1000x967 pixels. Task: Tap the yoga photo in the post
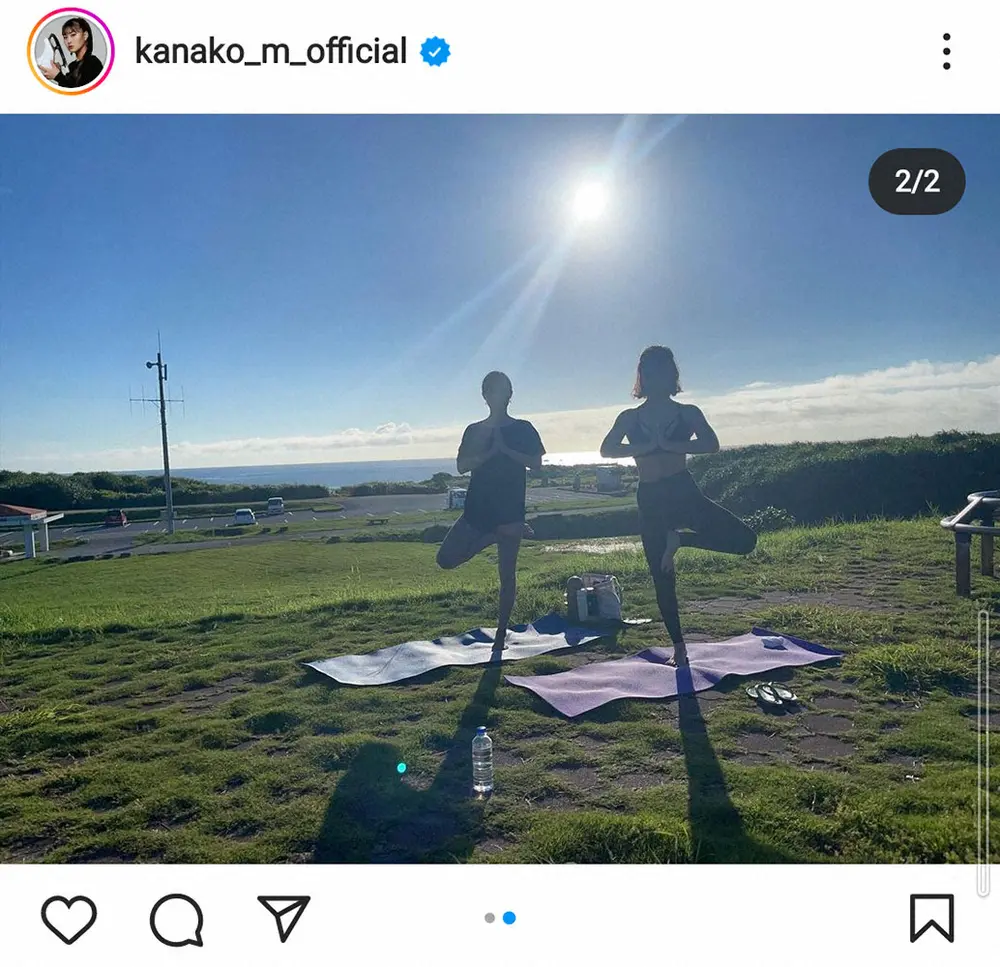500,488
